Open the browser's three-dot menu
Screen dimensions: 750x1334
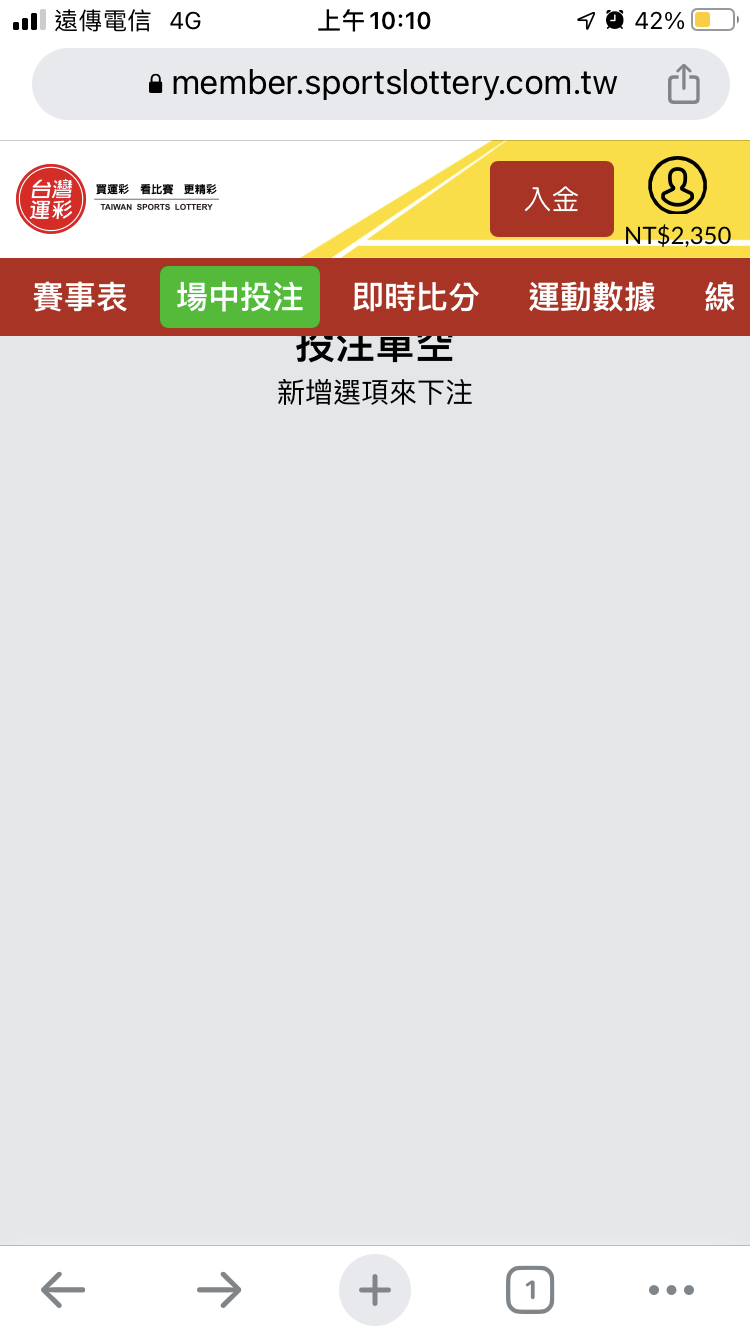coord(671,1290)
